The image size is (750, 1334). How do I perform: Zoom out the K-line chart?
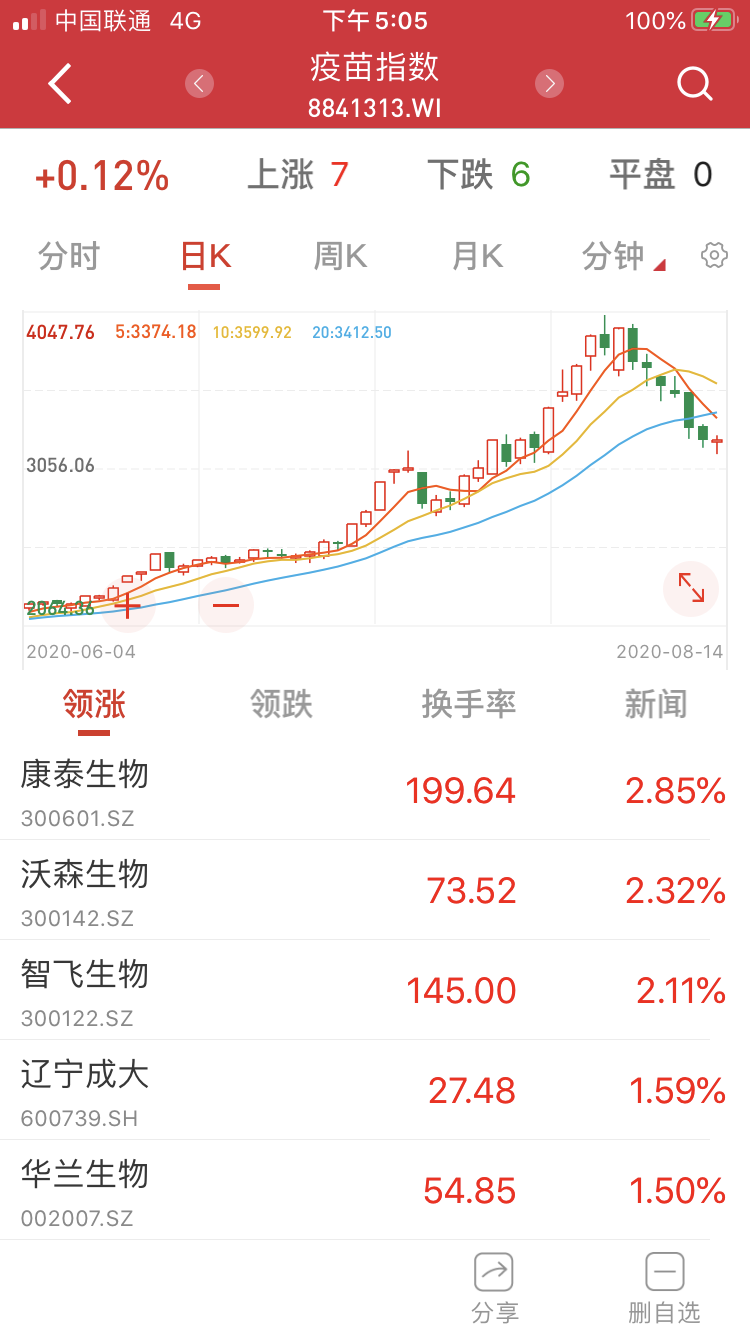[226, 605]
